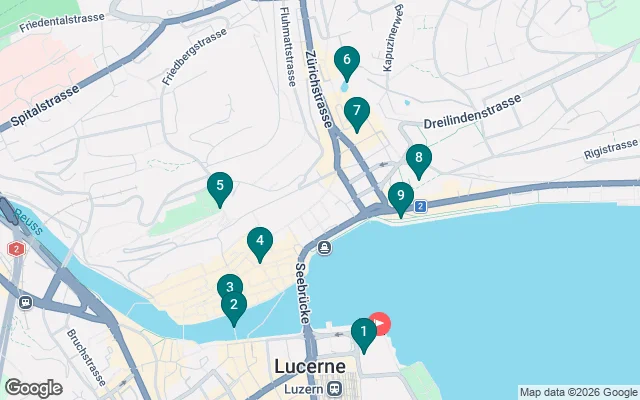Image resolution: width=640 pixels, height=400 pixels.
Task: Tap location pin number 6
Action: tap(346, 61)
